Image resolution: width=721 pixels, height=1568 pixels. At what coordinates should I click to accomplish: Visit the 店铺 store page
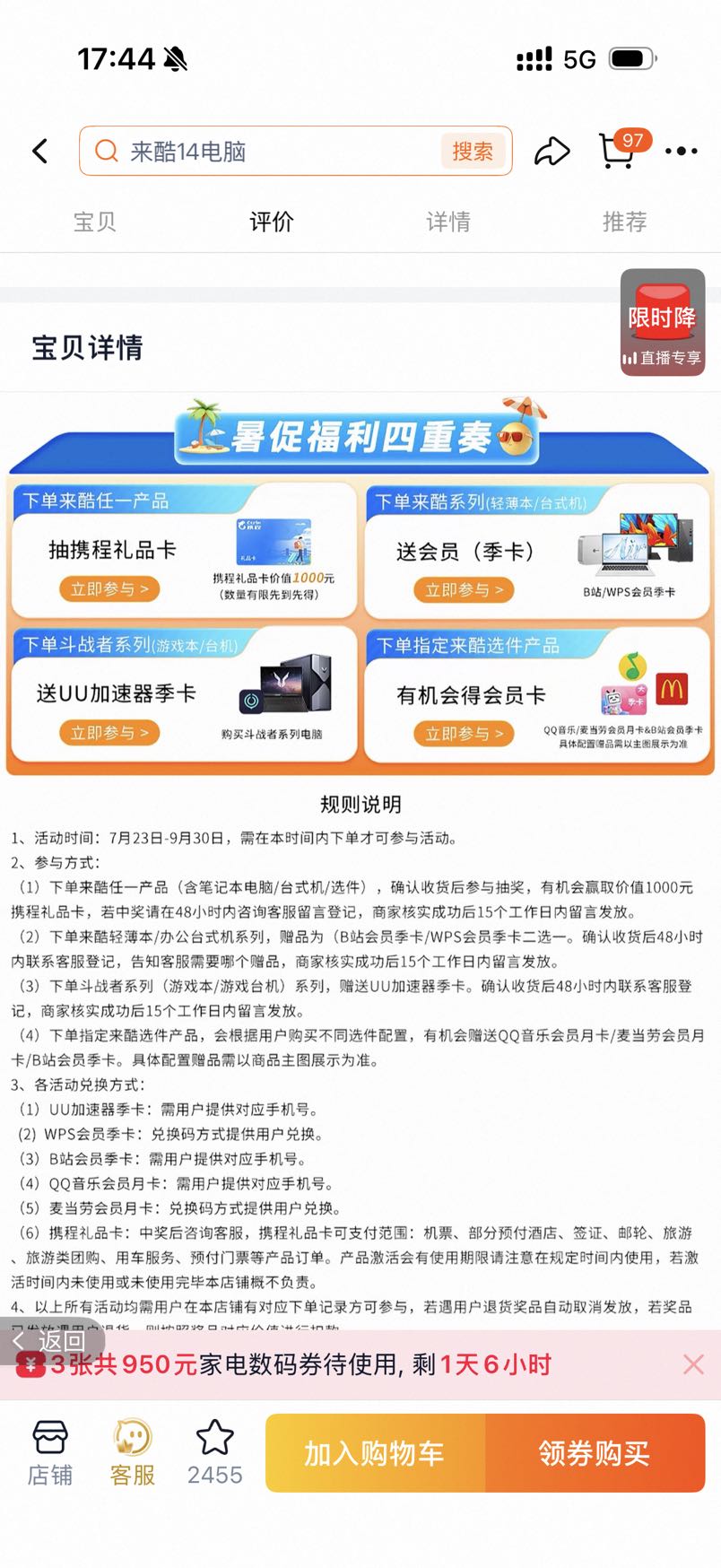(x=50, y=1452)
